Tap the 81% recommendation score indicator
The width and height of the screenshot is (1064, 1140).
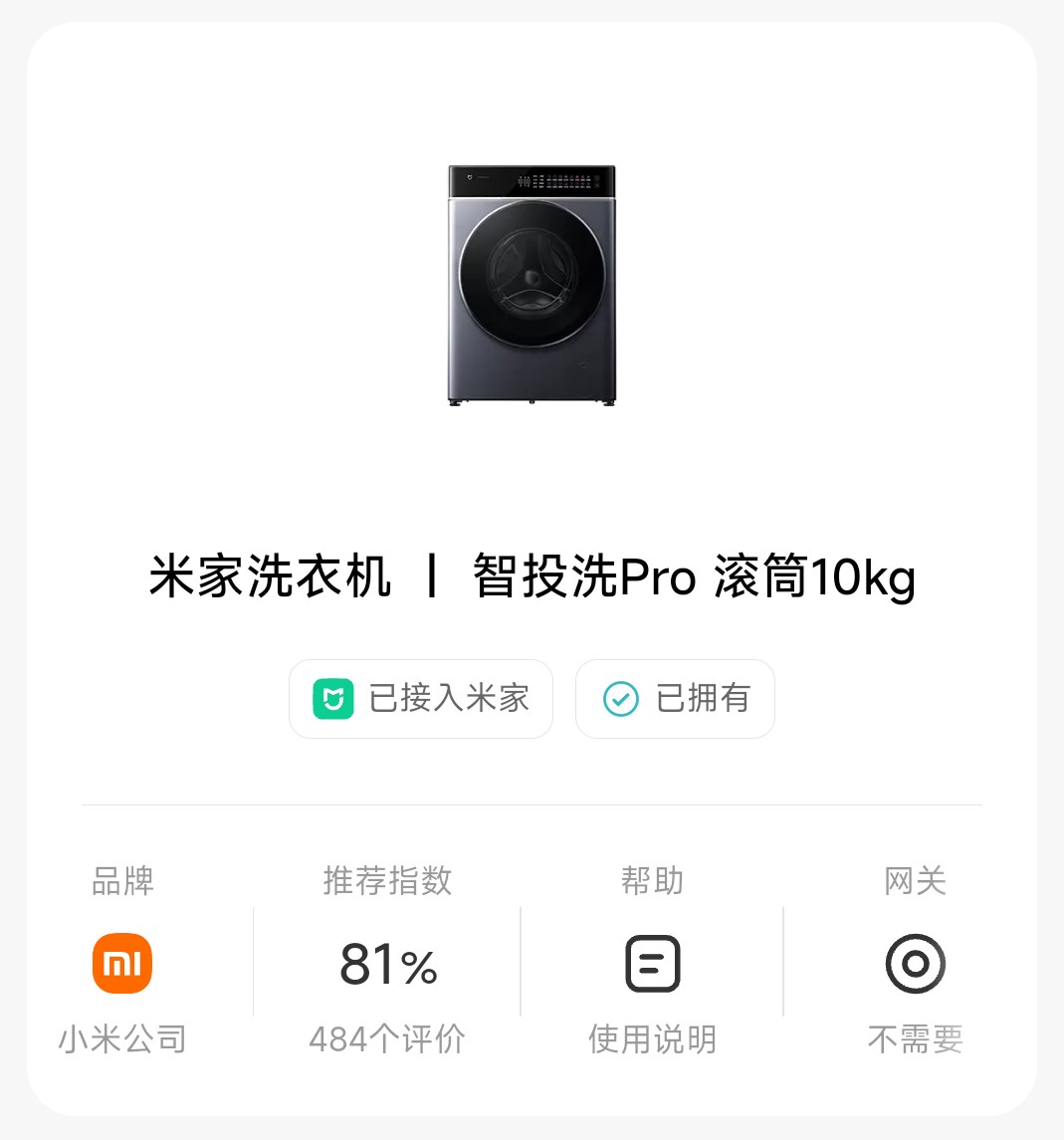386,961
